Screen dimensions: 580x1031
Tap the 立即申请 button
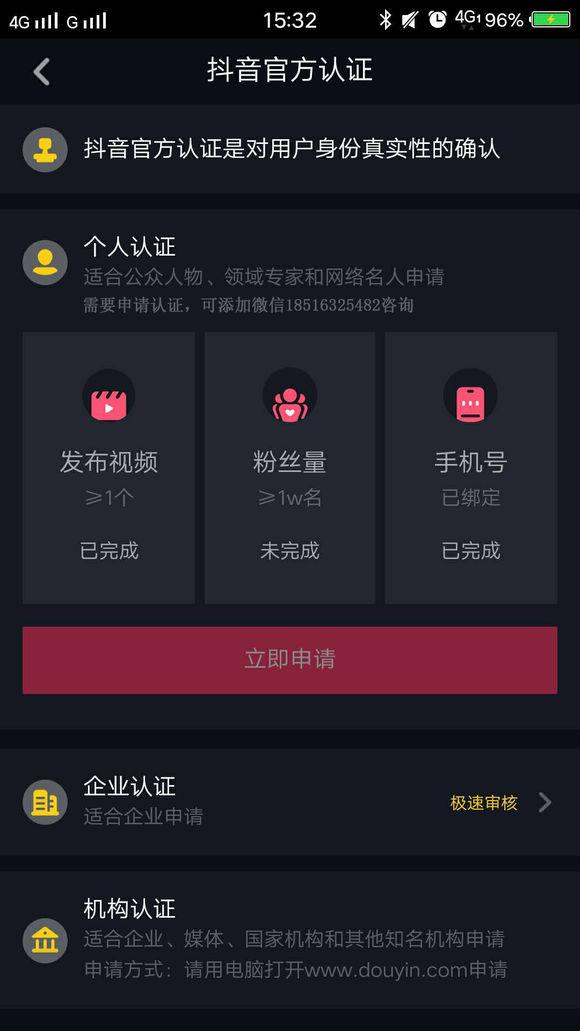pyautogui.click(x=290, y=659)
